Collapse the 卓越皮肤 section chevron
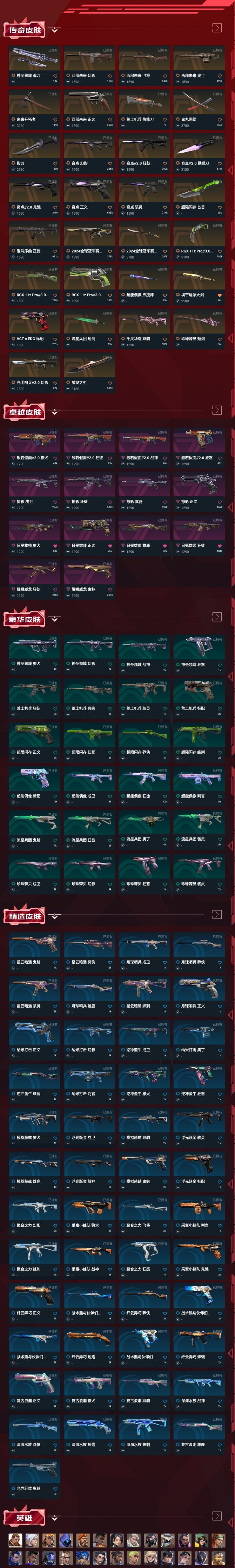 coord(55,412)
